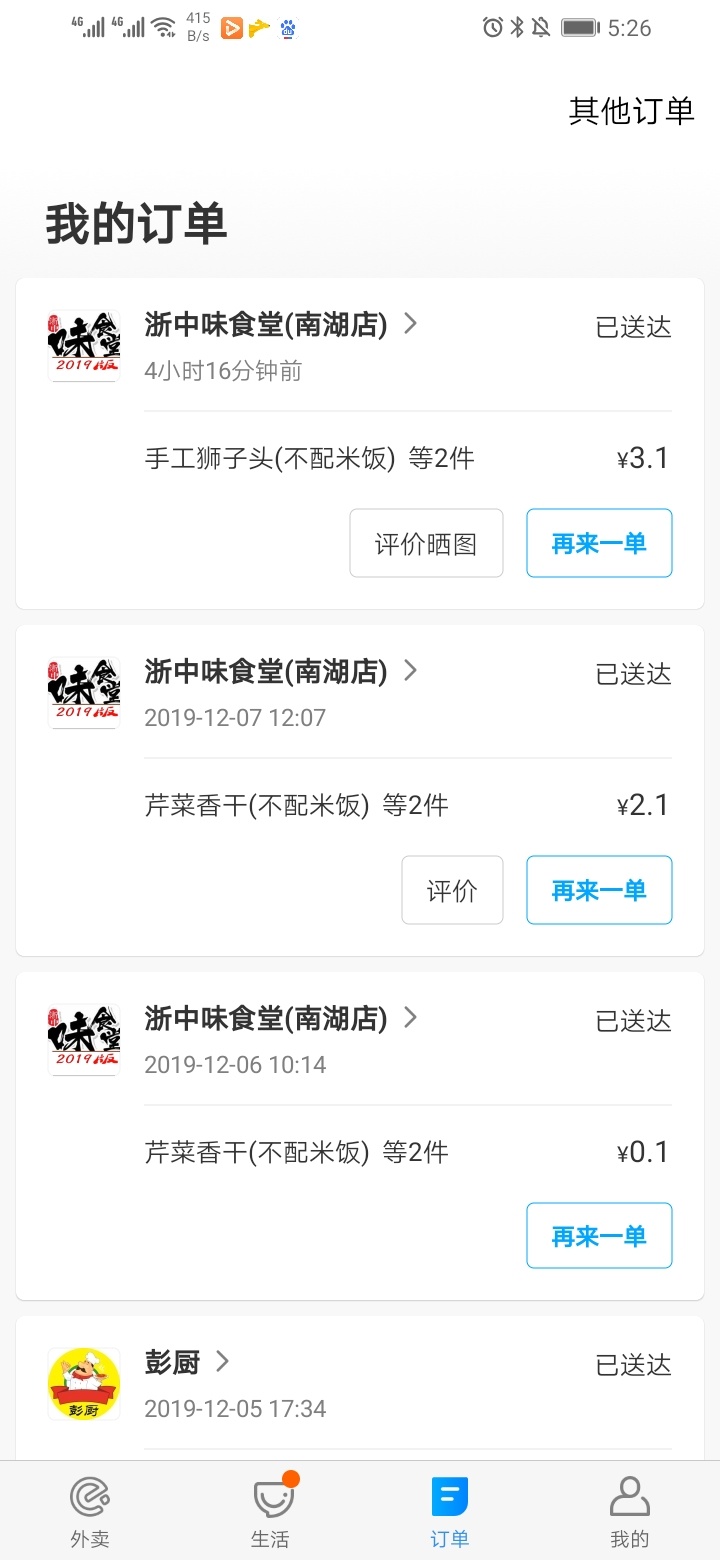Screen dimensions: 720x1560
Task: Tap 再来一单 on the ¥0.1 order
Action: (x=599, y=1236)
